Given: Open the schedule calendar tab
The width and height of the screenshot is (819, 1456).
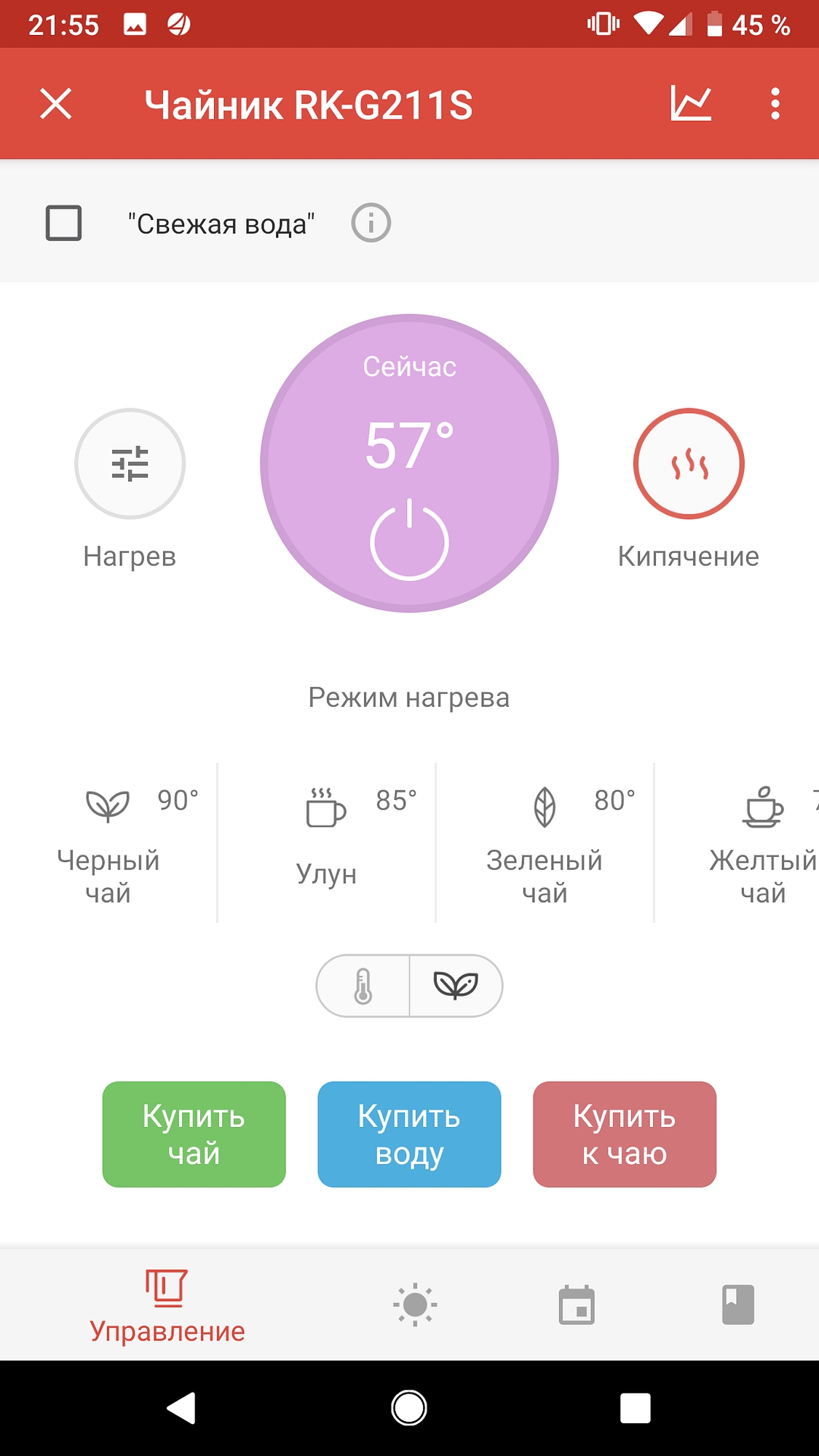Looking at the screenshot, I should pyautogui.click(x=577, y=1305).
